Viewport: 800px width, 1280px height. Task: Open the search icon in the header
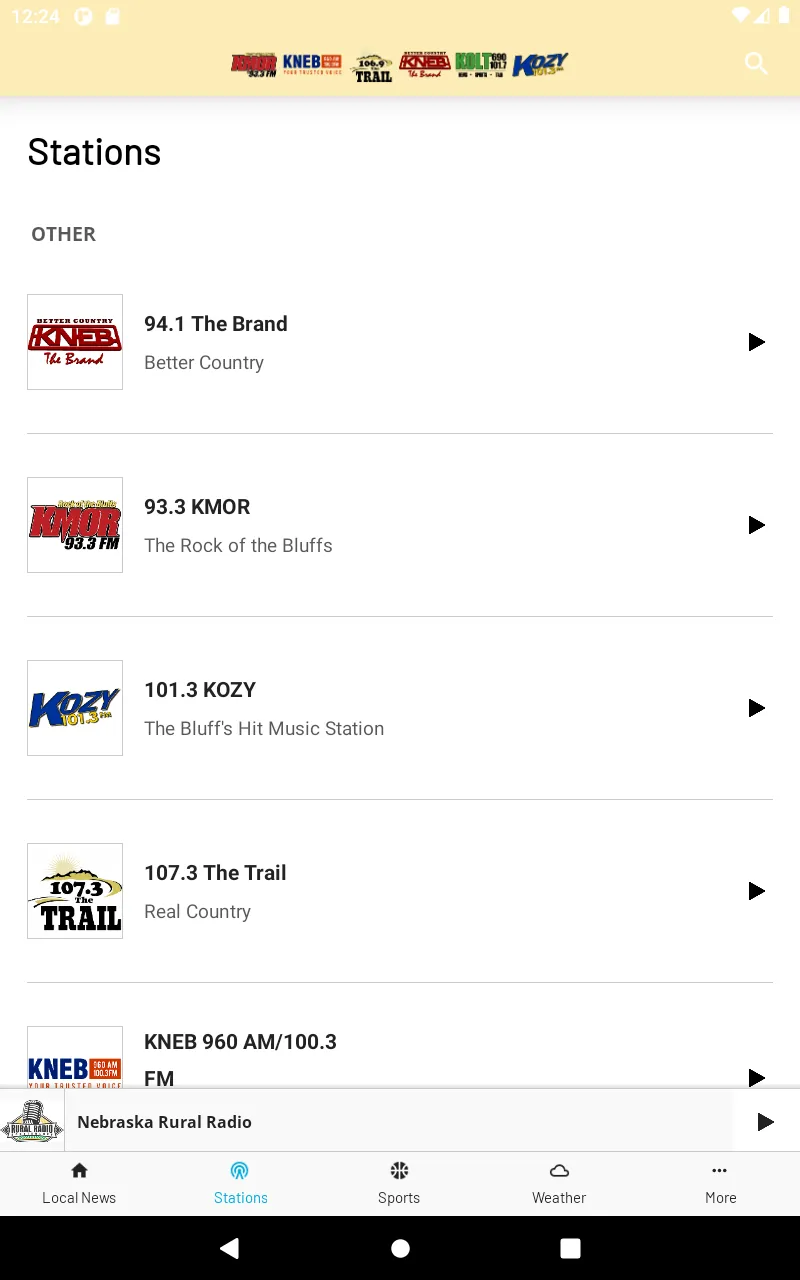[757, 64]
